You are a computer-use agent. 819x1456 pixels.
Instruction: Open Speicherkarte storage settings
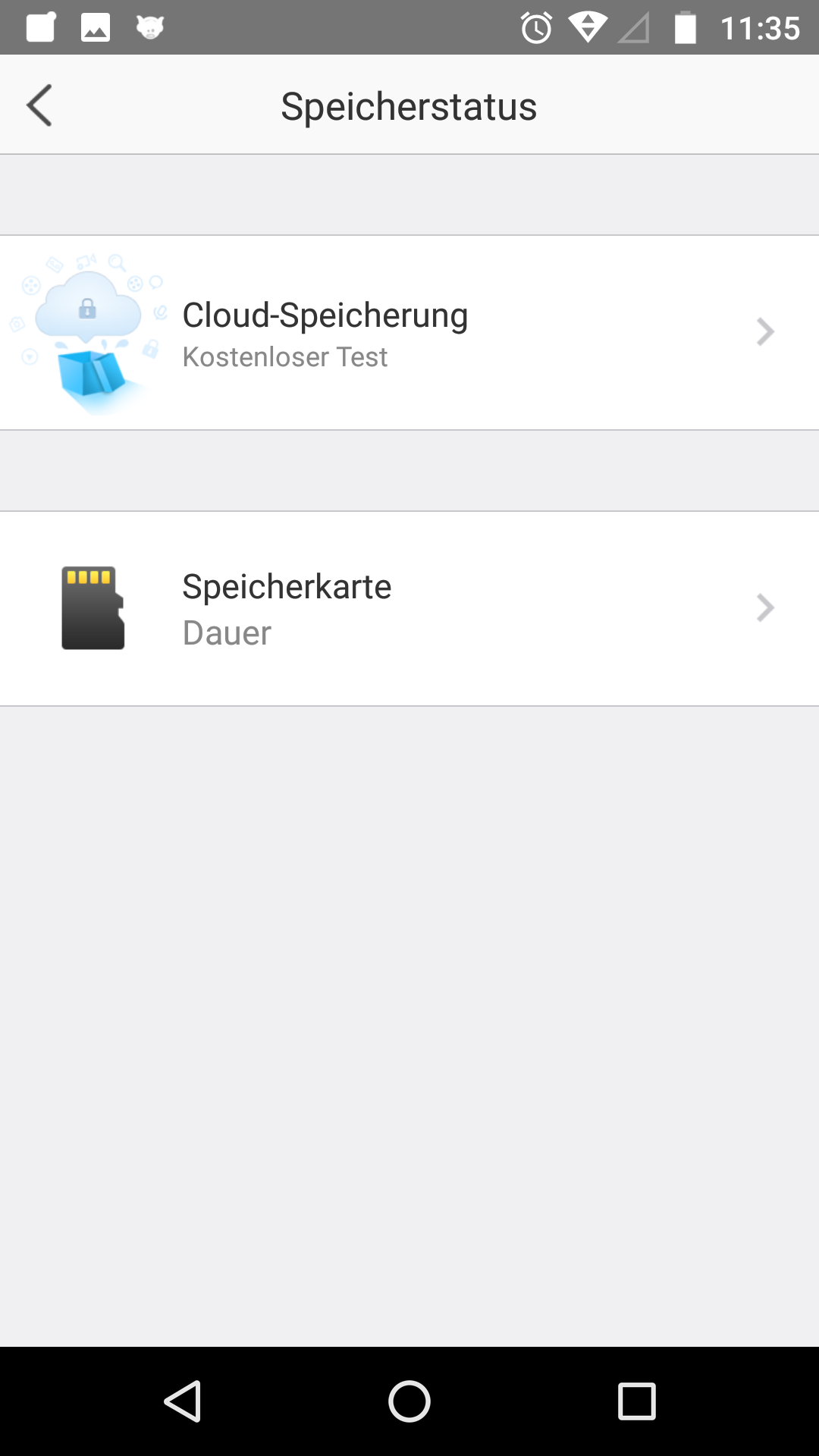(x=409, y=608)
